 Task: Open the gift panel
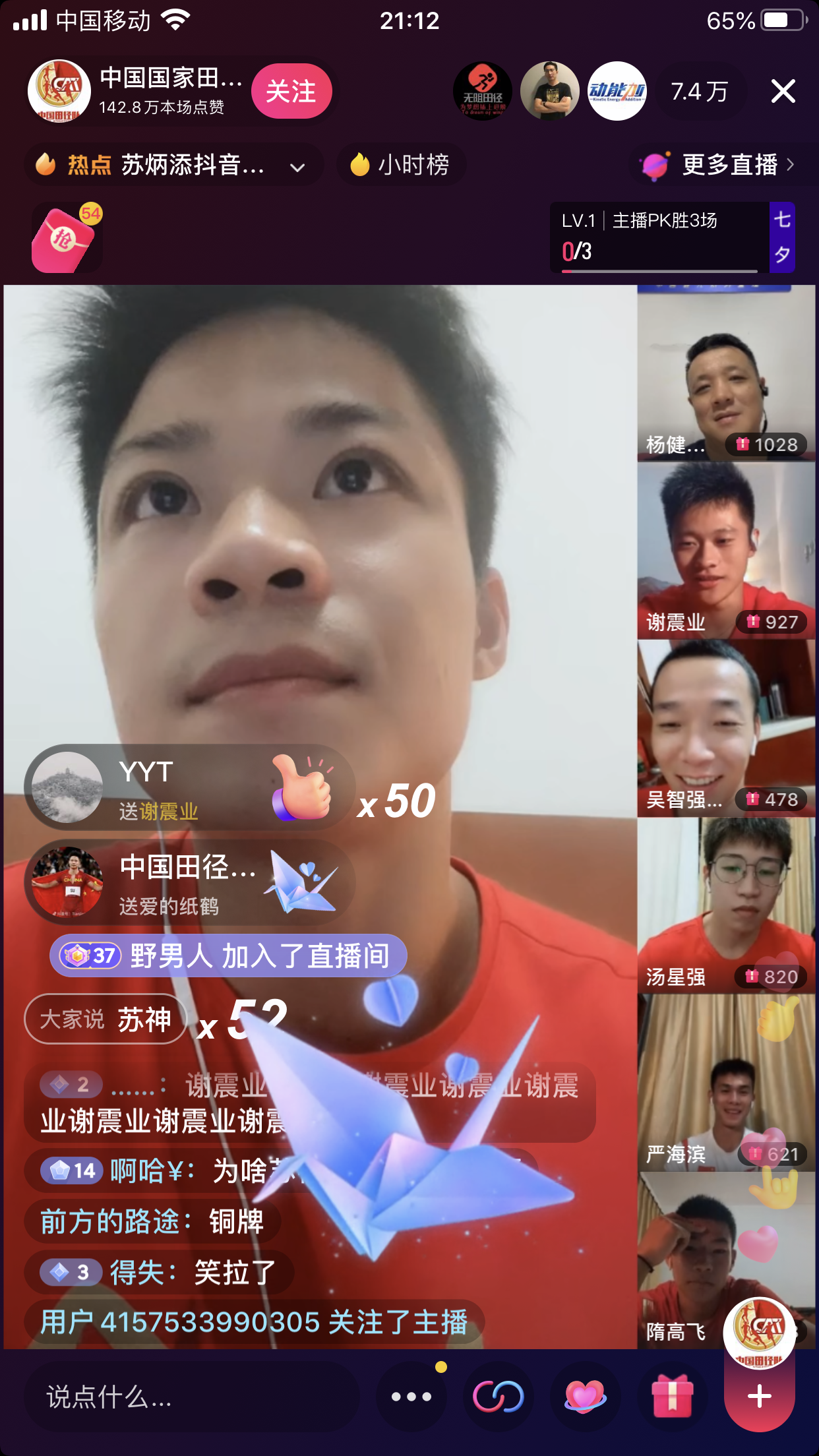point(672,1397)
